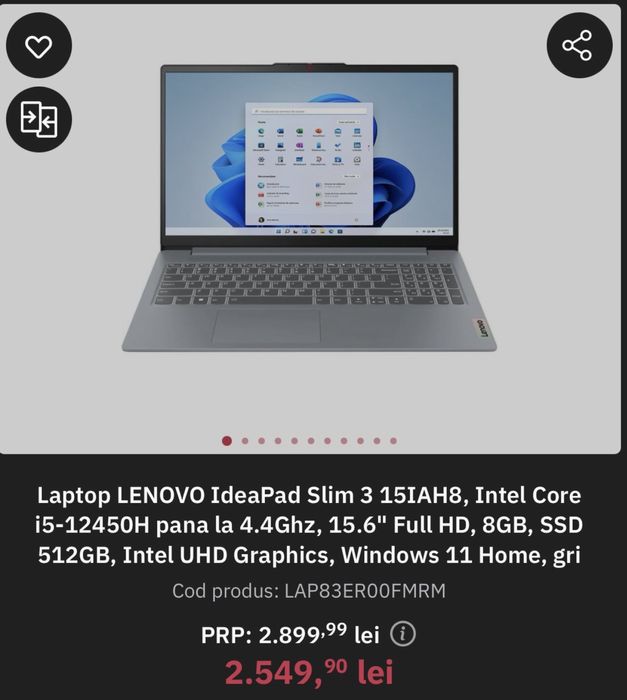This screenshot has width=627, height=700.
Task: Share this laptop product page
Action: tap(577, 46)
